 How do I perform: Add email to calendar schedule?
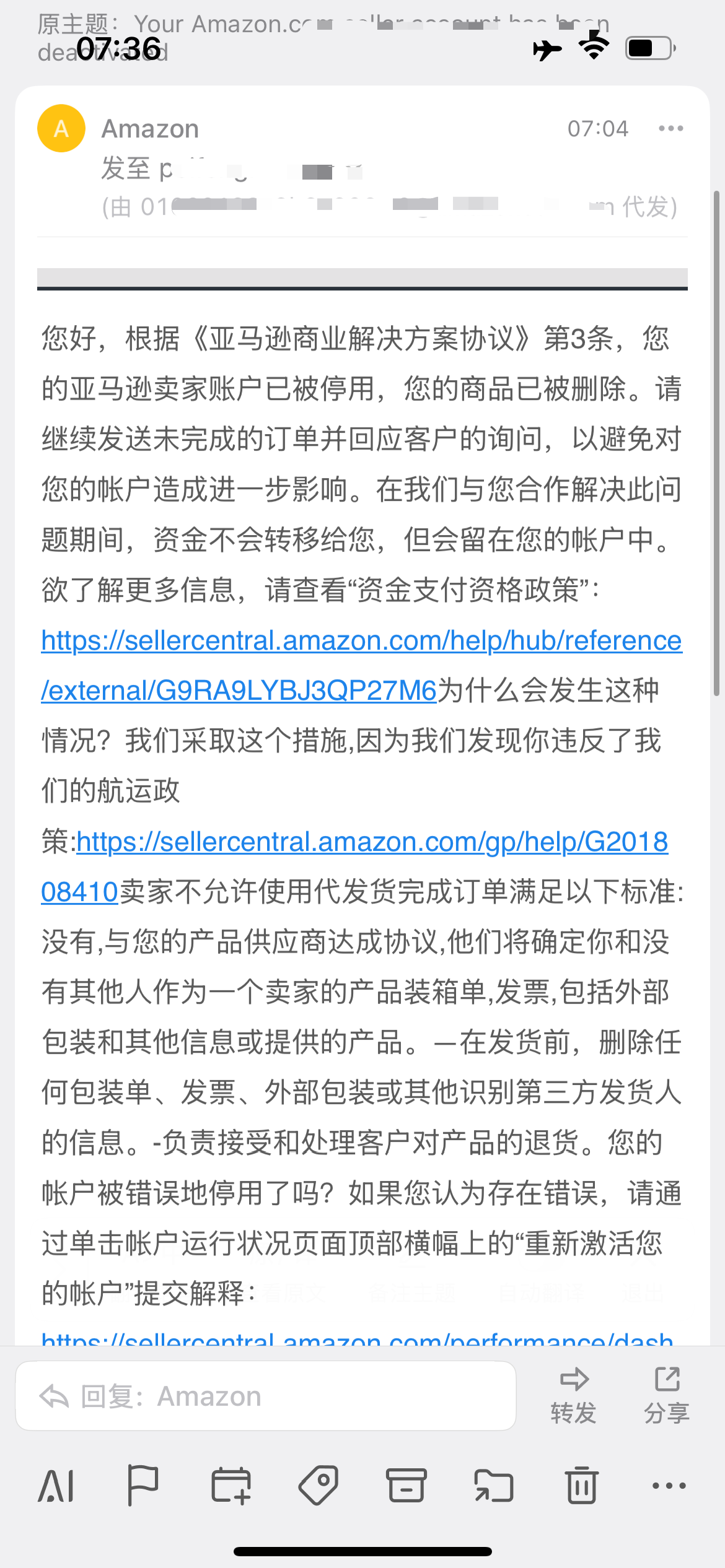pyautogui.click(x=231, y=1486)
